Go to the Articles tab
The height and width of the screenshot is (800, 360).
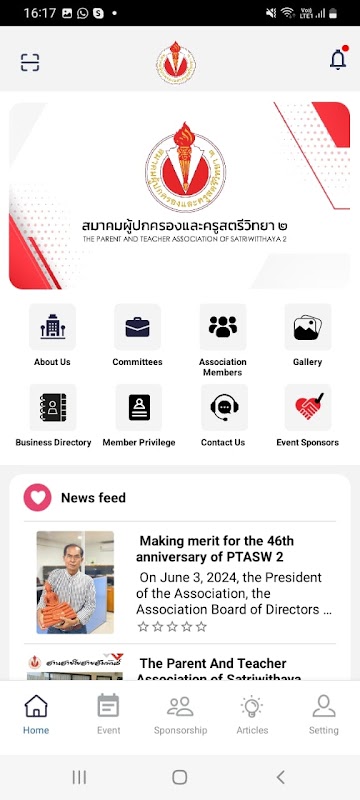coord(252,714)
